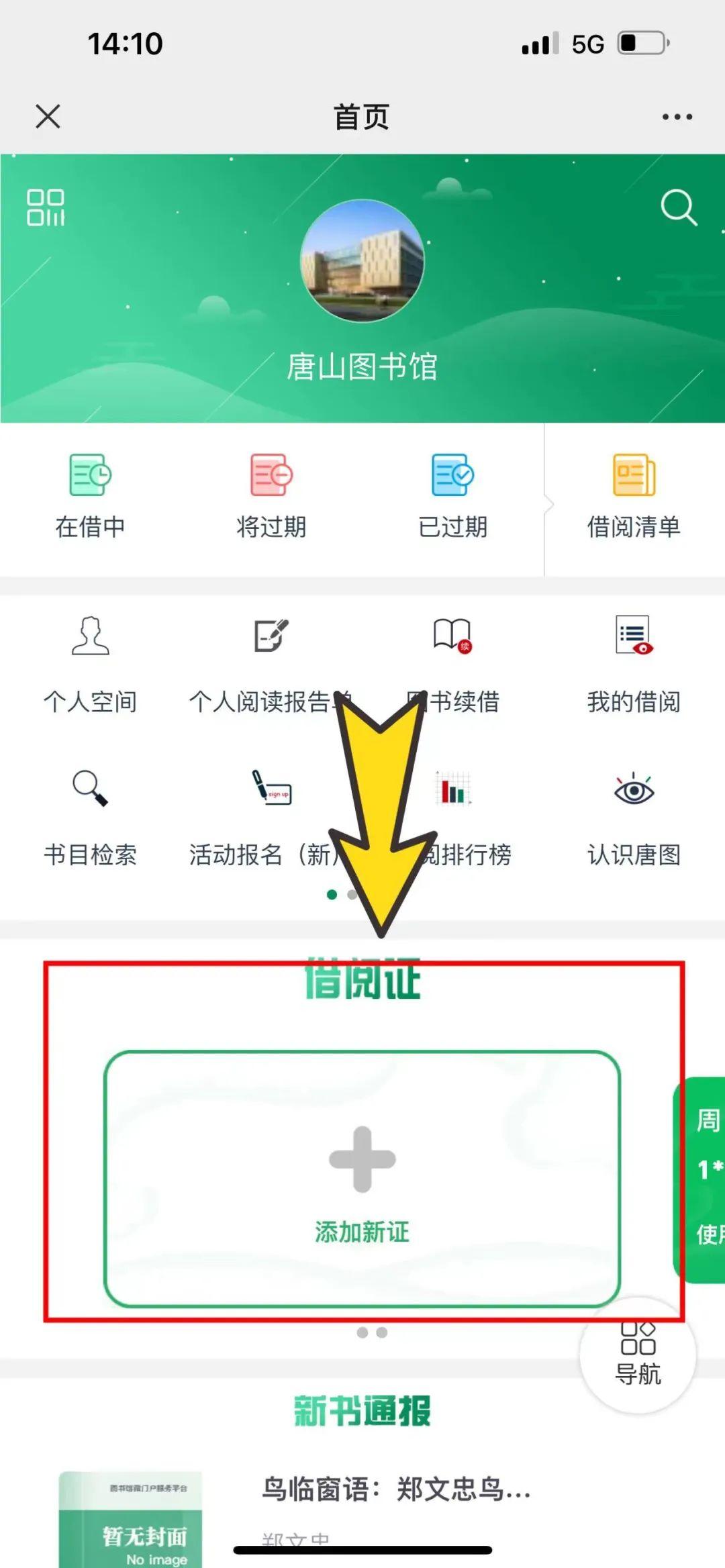
Task: Open the 导航 floating navigation button
Action: click(x=638, y=1355)
